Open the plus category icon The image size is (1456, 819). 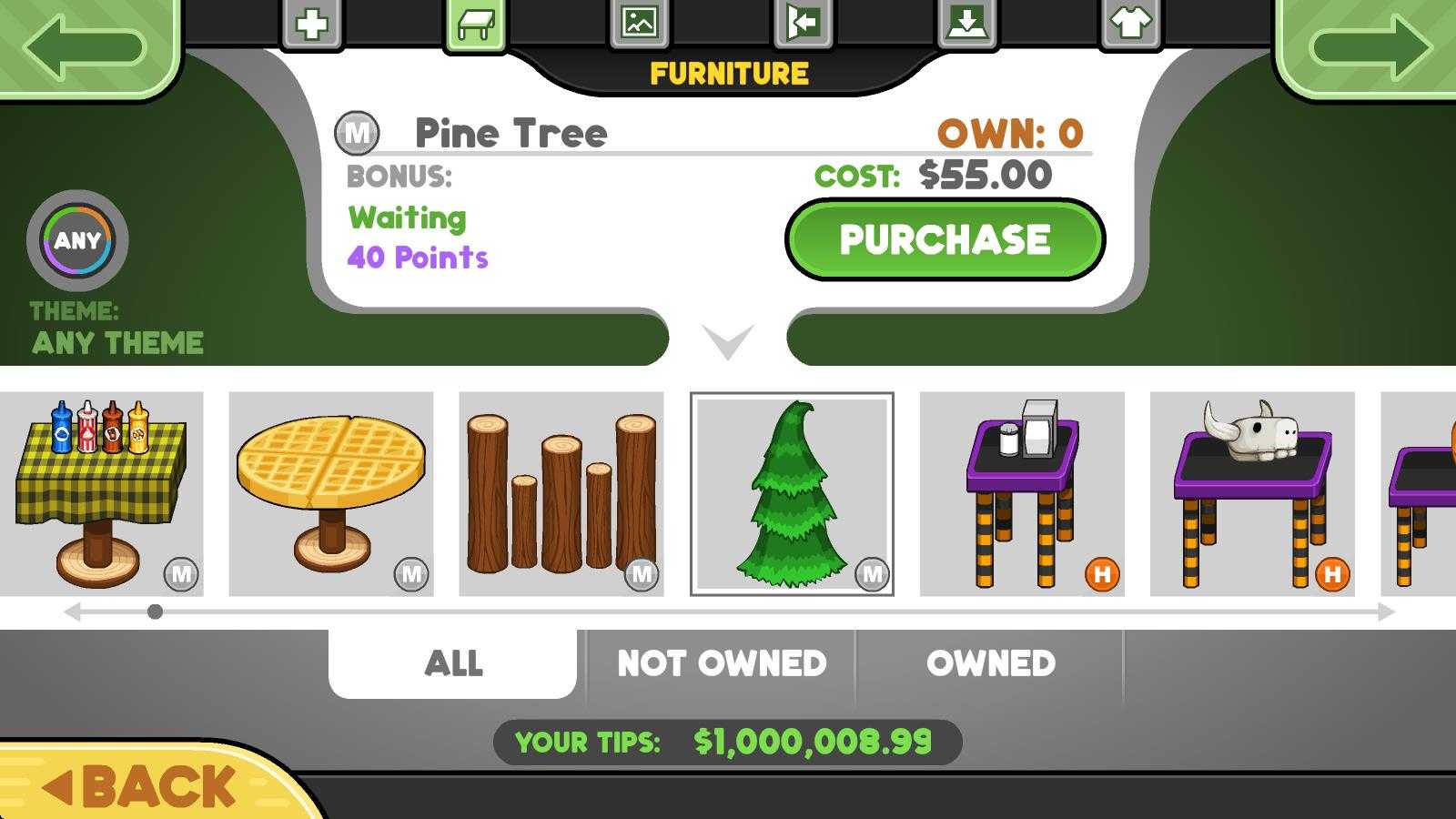(x=312, y=24)
